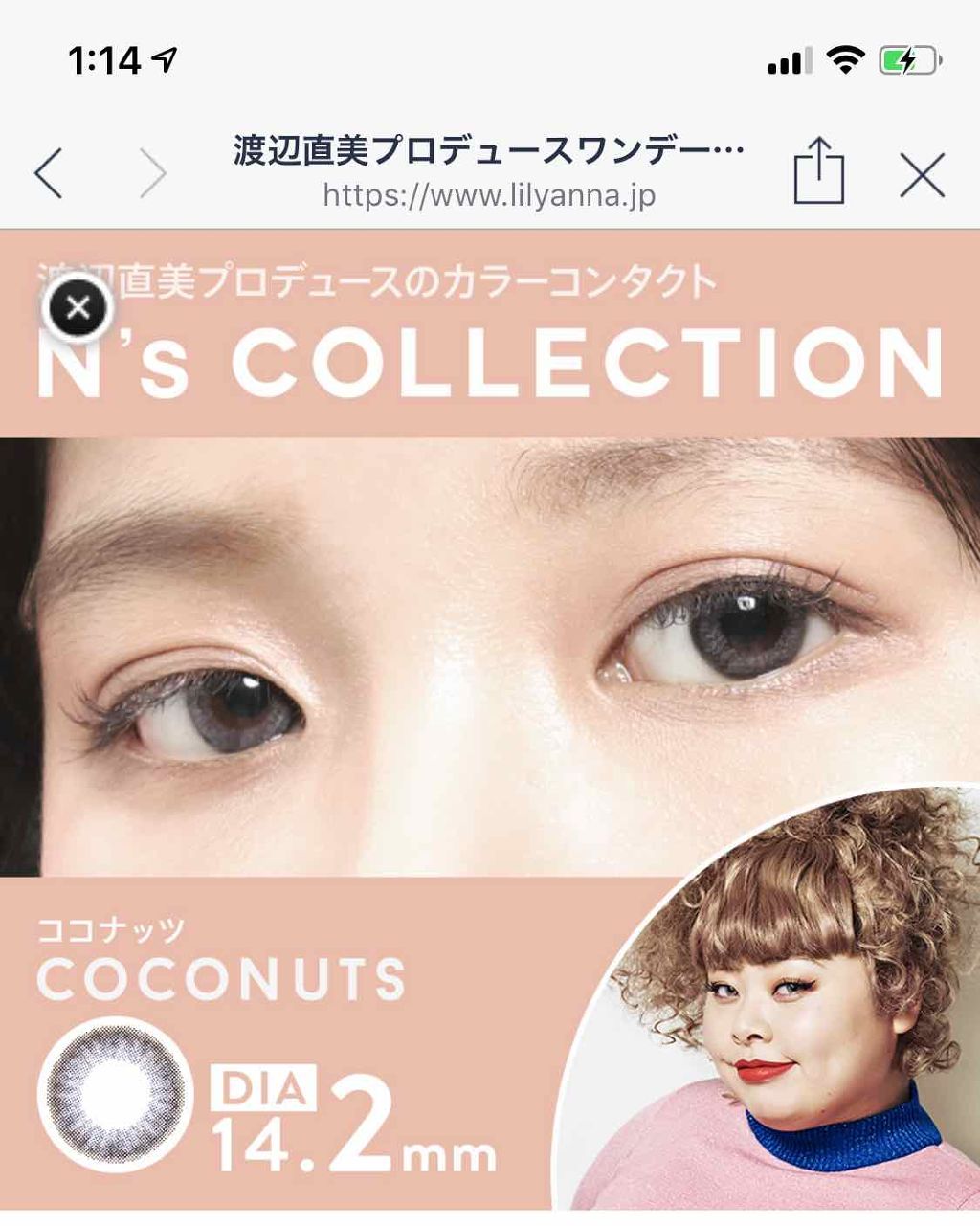This screenshot has width=980, height=1226.
Task: Tap the grayed-out forward arrow
Action: (x=153, y=172)
